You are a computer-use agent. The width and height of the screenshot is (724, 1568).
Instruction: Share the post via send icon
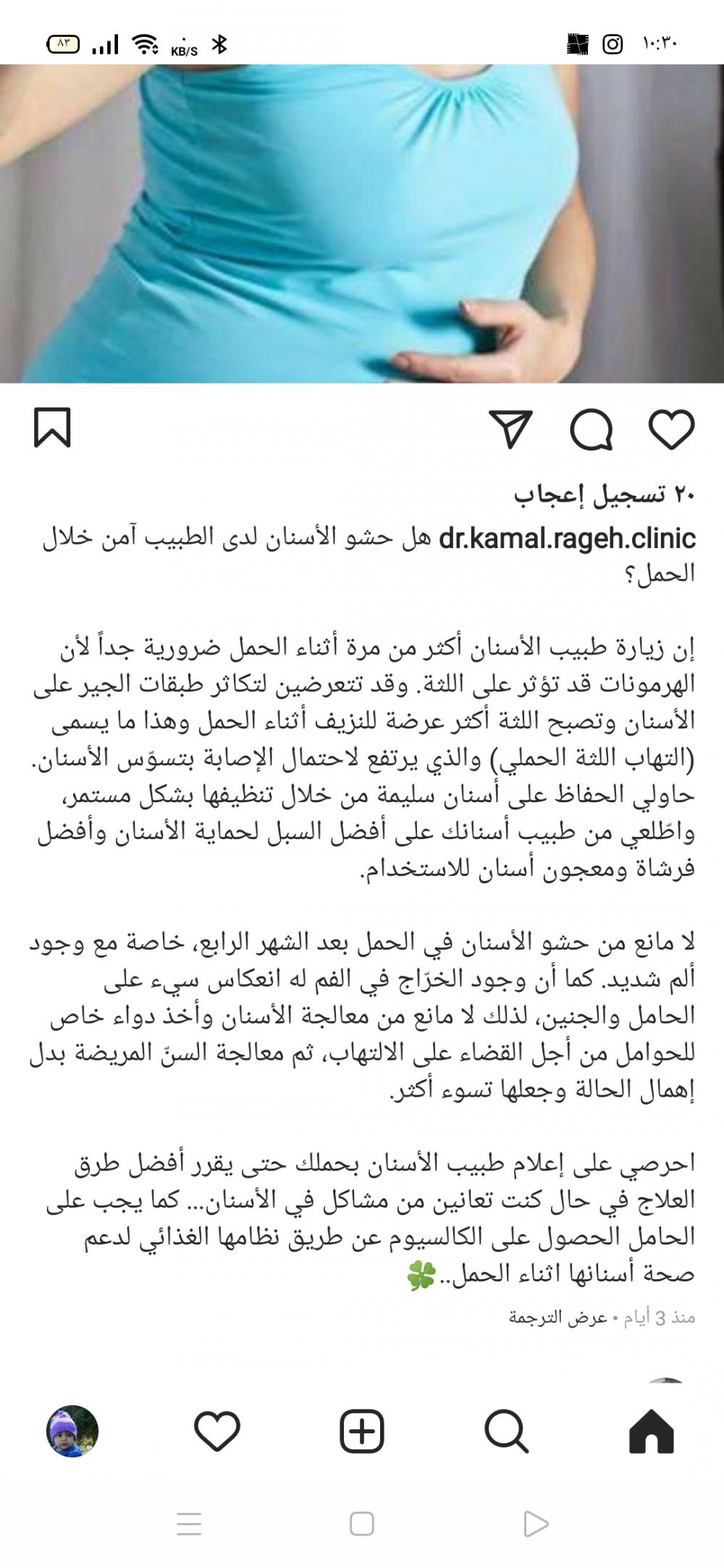[510, 429]
